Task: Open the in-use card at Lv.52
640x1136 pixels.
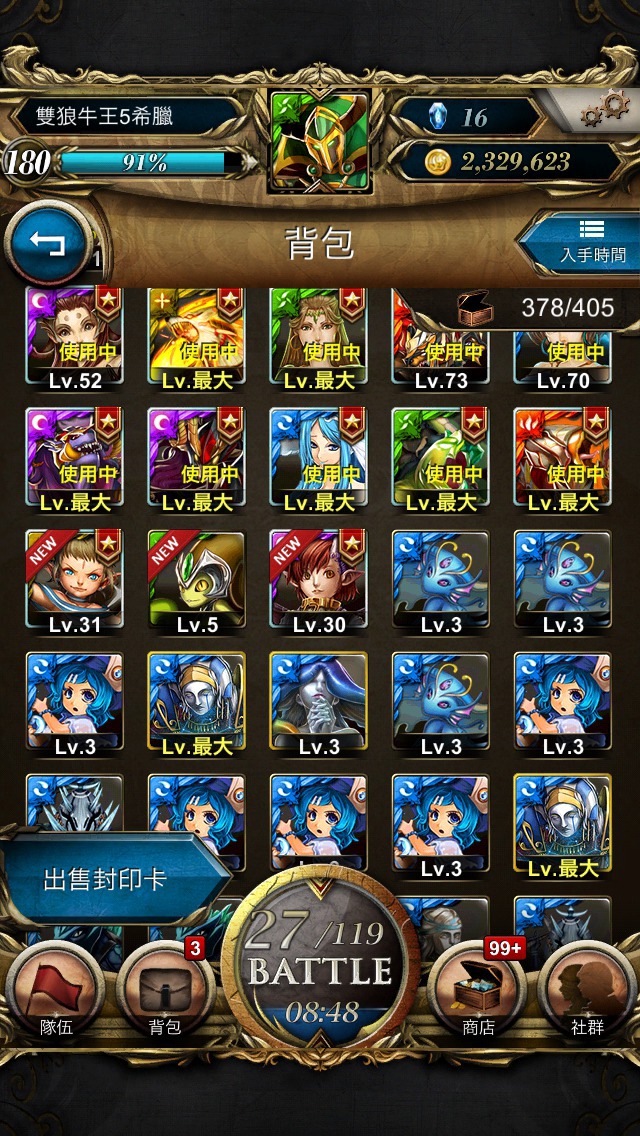Action: tap(75, 338)
